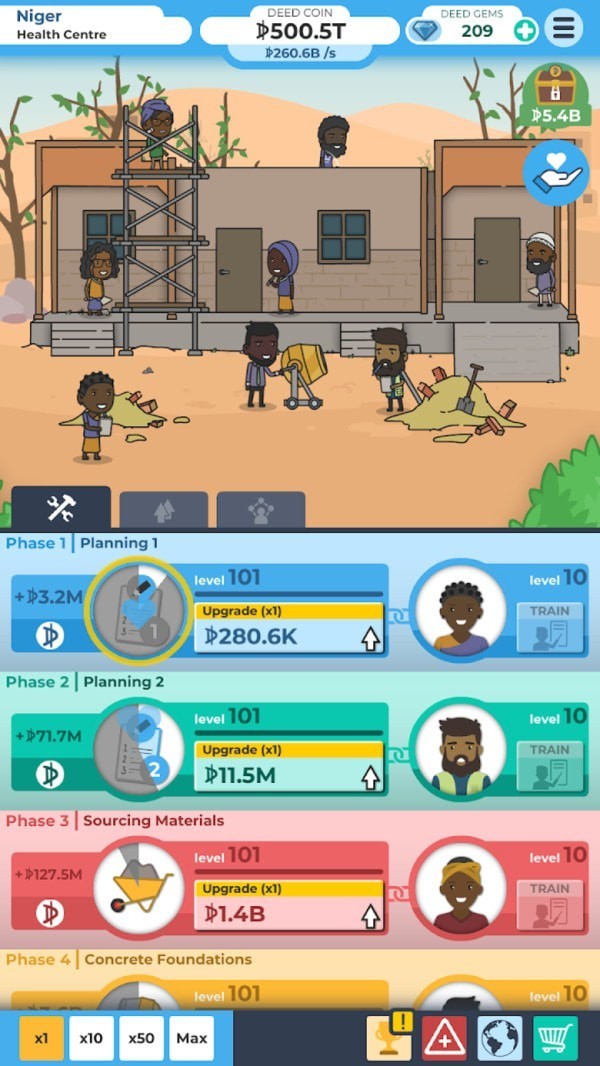Add more Deed Gems with plus icon

(x=525, y=30)
